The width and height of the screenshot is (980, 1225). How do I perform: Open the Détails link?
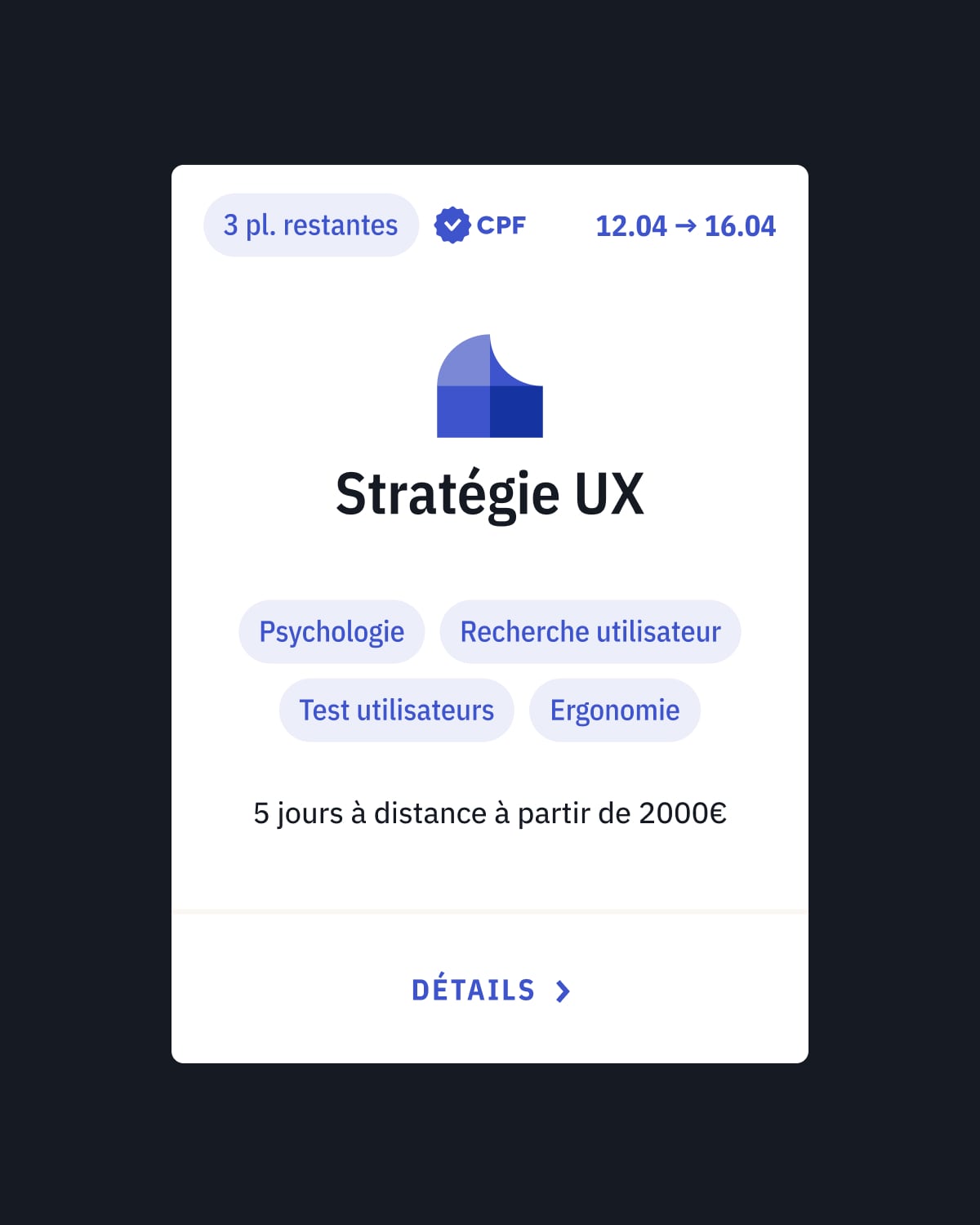490,990
